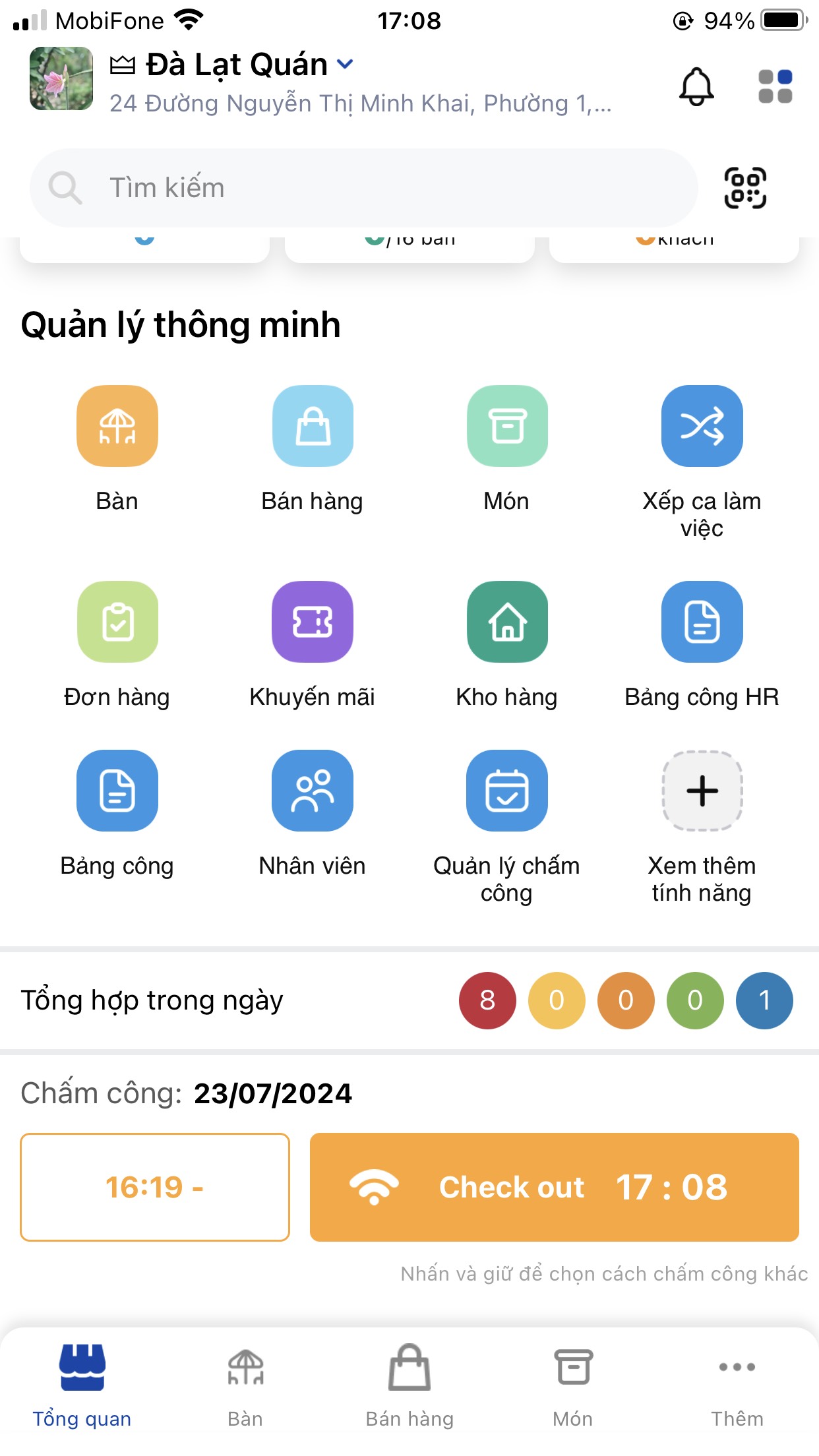Tap the Check out button

(554, 1187)
